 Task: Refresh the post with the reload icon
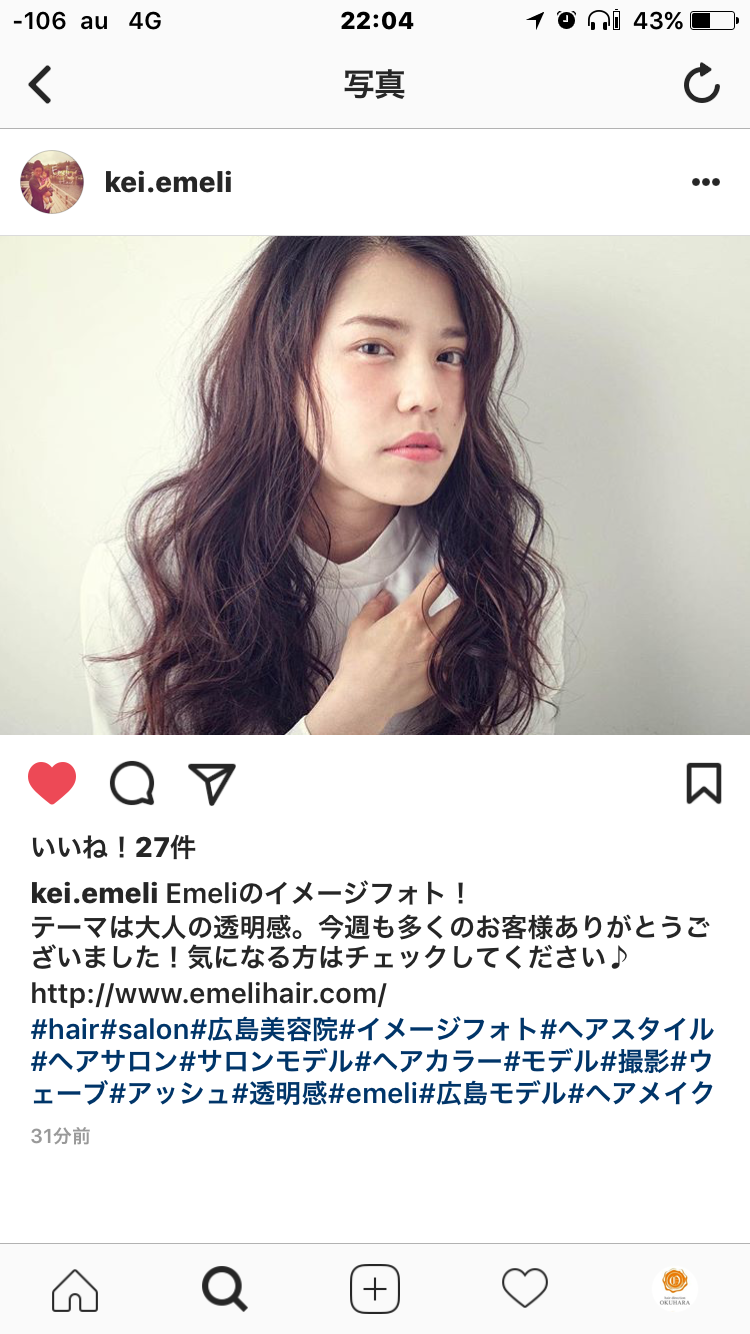coord(701,85)
